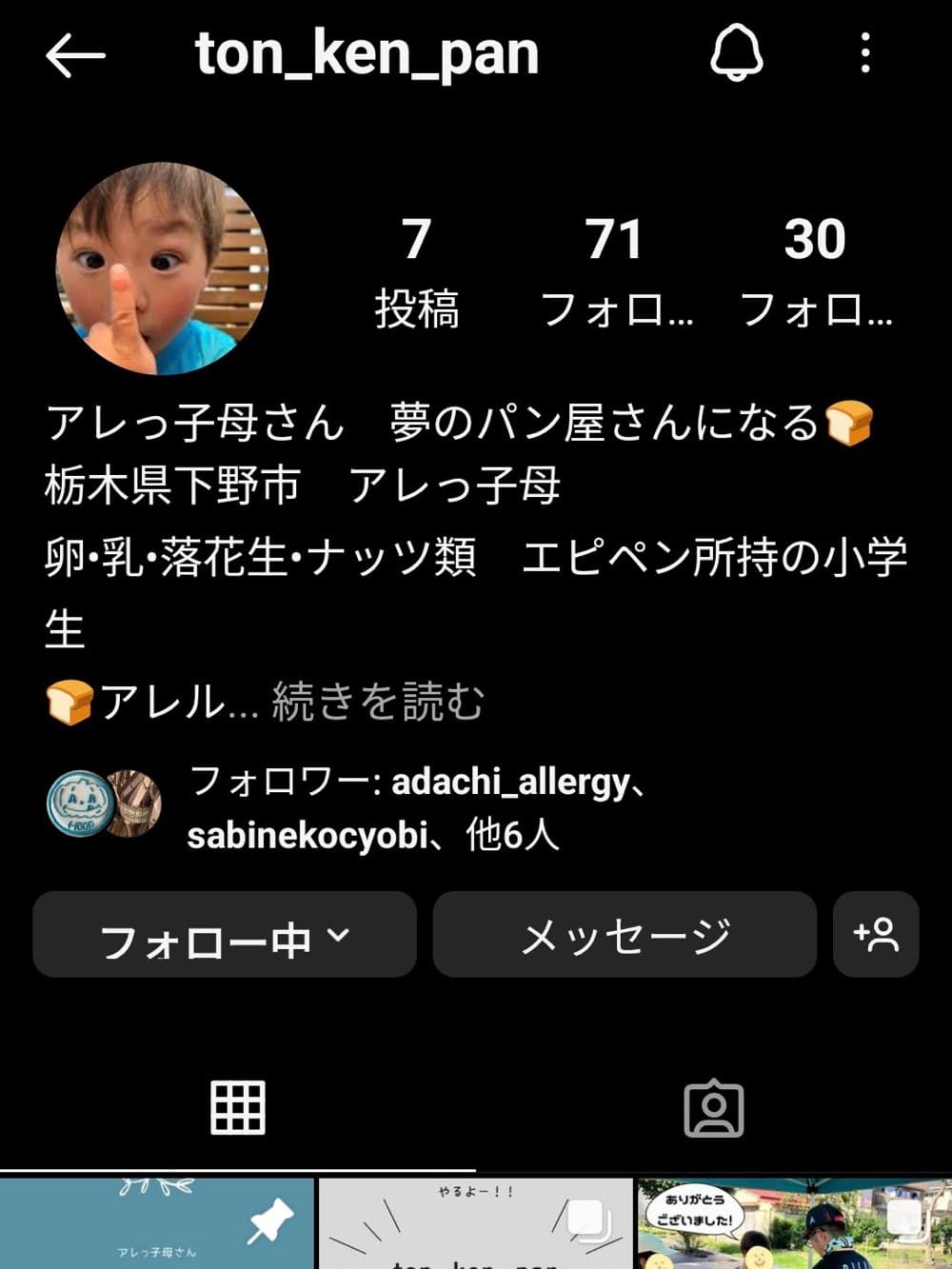Send a message via メッセージ button

coord(625,936)
